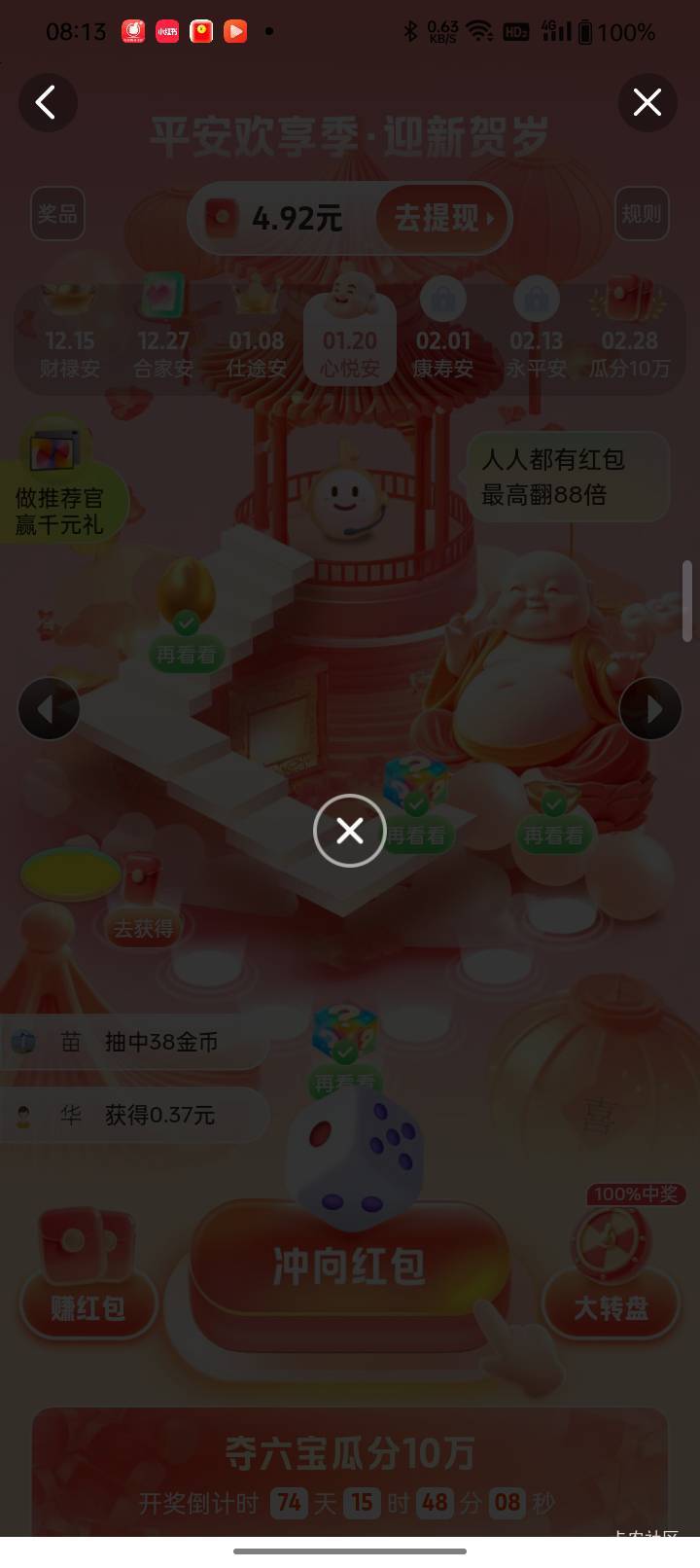Screen dimensions: 700x1568
Task: Move to the previous scene with left arrow
Action: (49, 708)
